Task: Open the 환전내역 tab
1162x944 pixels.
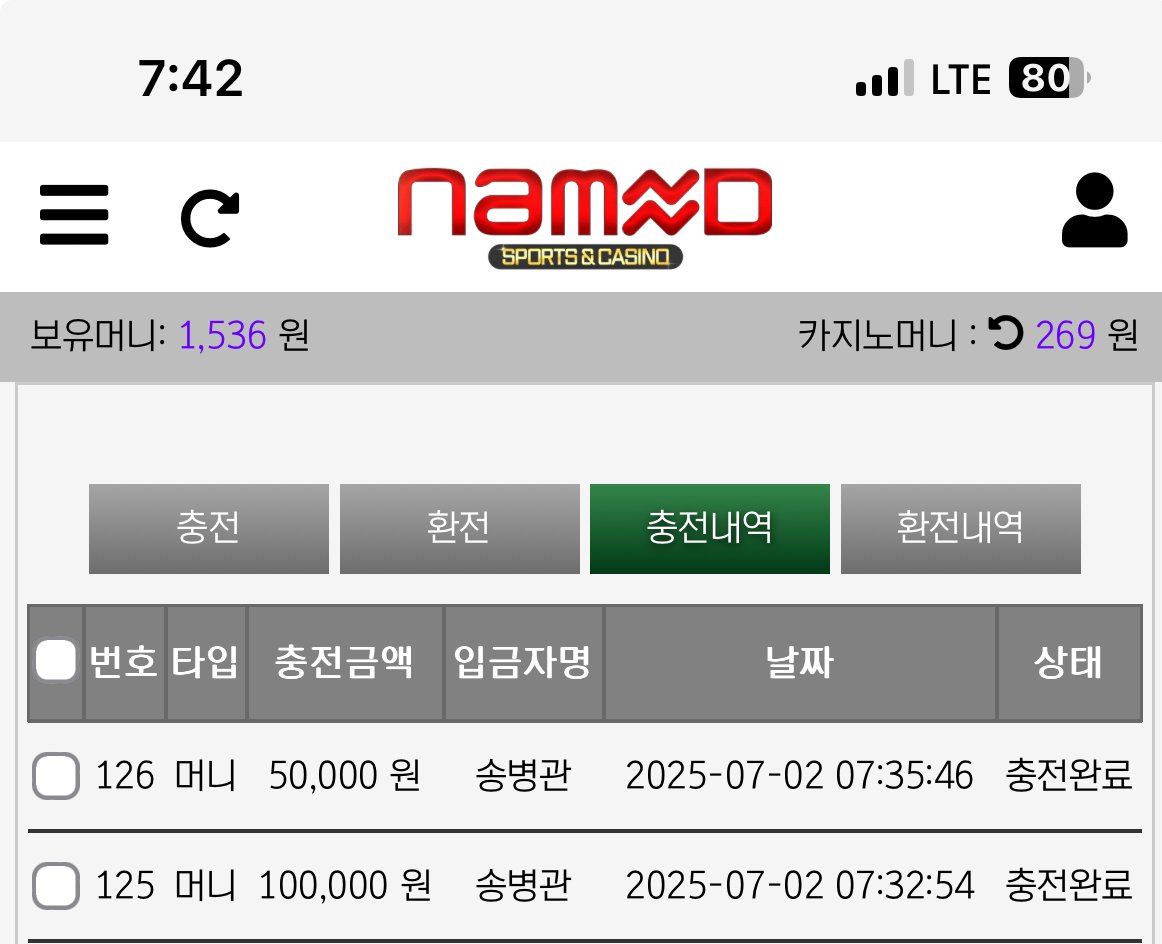Action: pos(960,529)
